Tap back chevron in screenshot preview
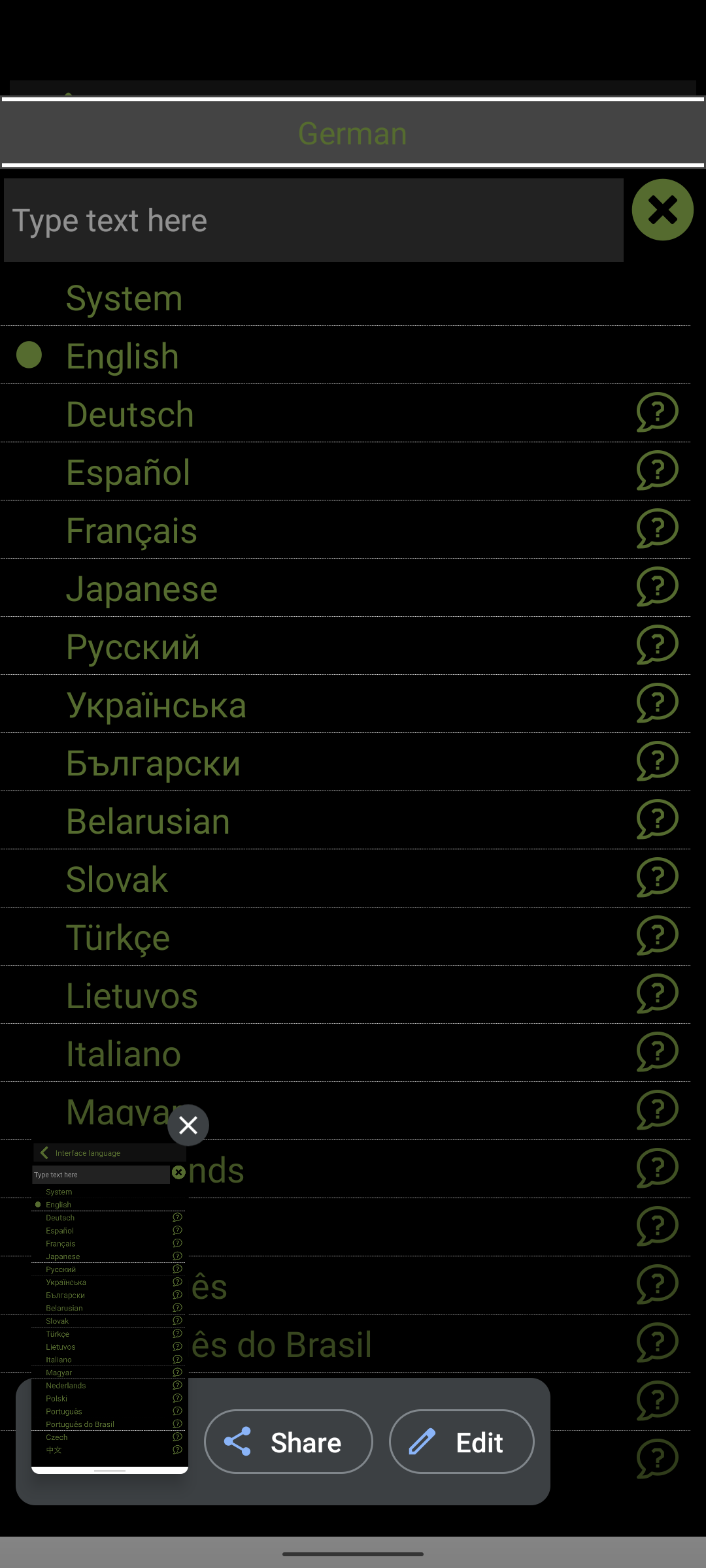This screenshot has width=706, height=1568. coord(44,1152)
